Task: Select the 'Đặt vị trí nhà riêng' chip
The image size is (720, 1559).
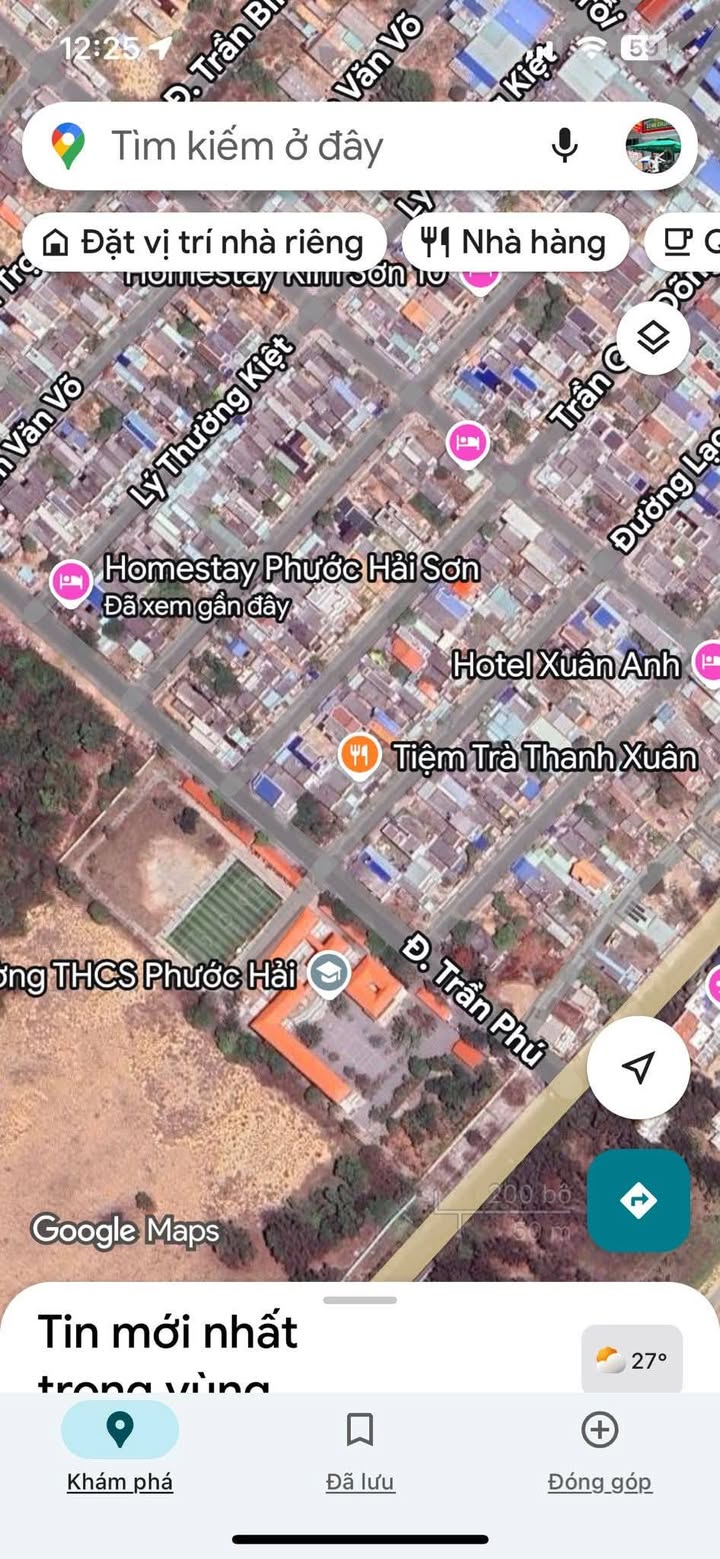Action: click(x=205, y=242)
